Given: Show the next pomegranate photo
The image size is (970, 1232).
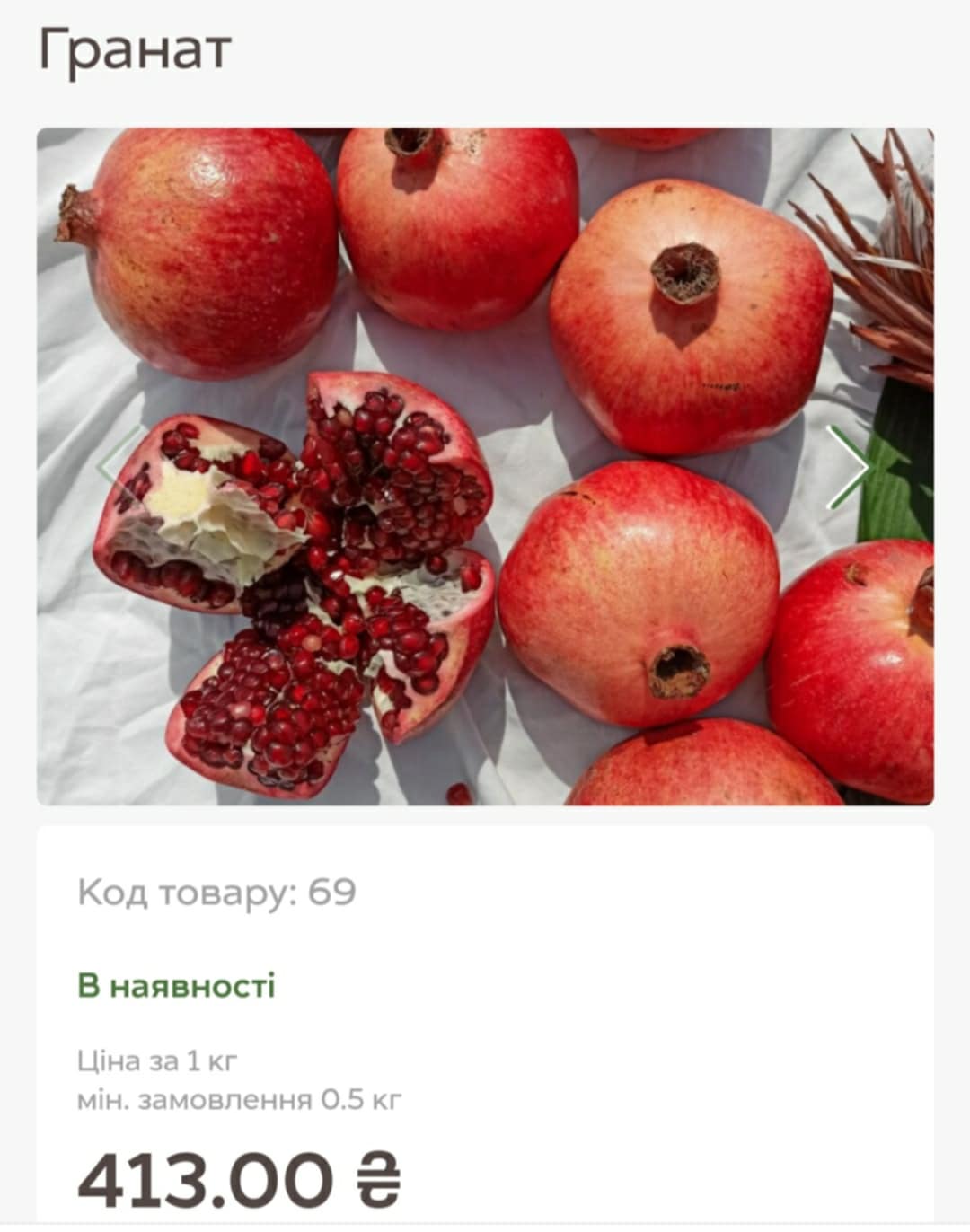Looking at the screenshot, I should [x=849, y=466].
